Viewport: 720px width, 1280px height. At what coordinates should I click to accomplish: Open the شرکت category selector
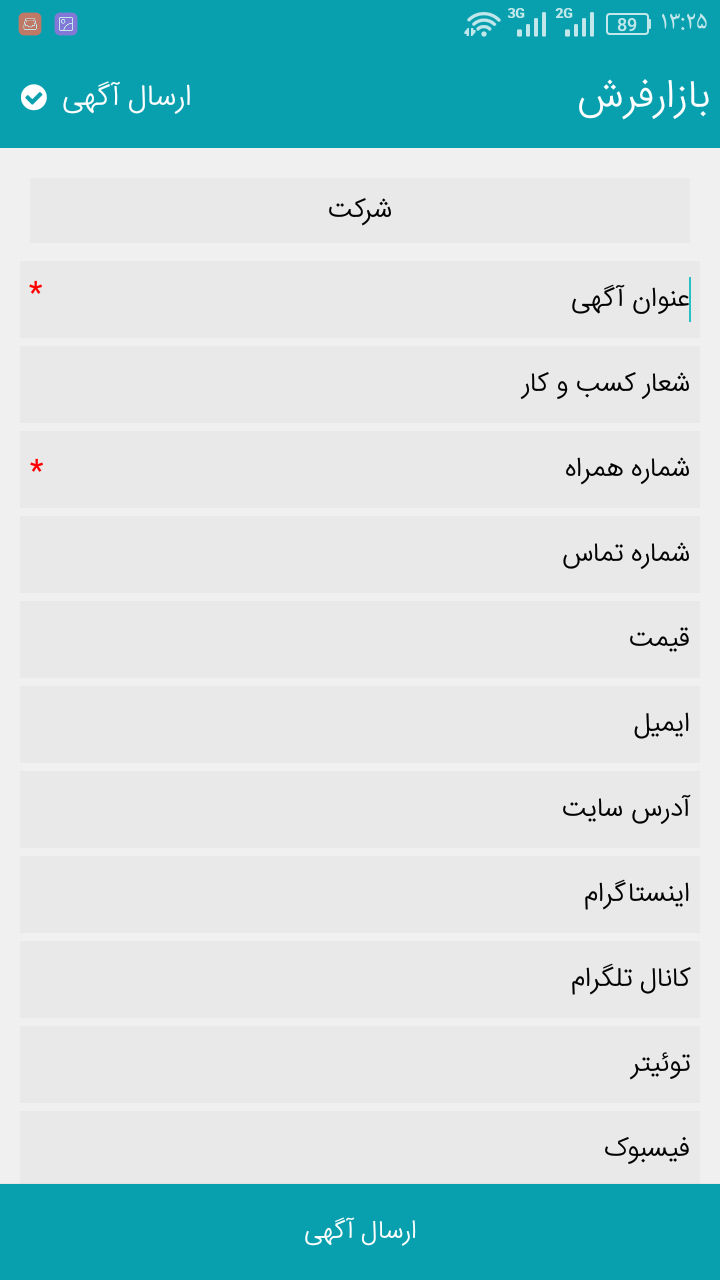coord(360,210)
